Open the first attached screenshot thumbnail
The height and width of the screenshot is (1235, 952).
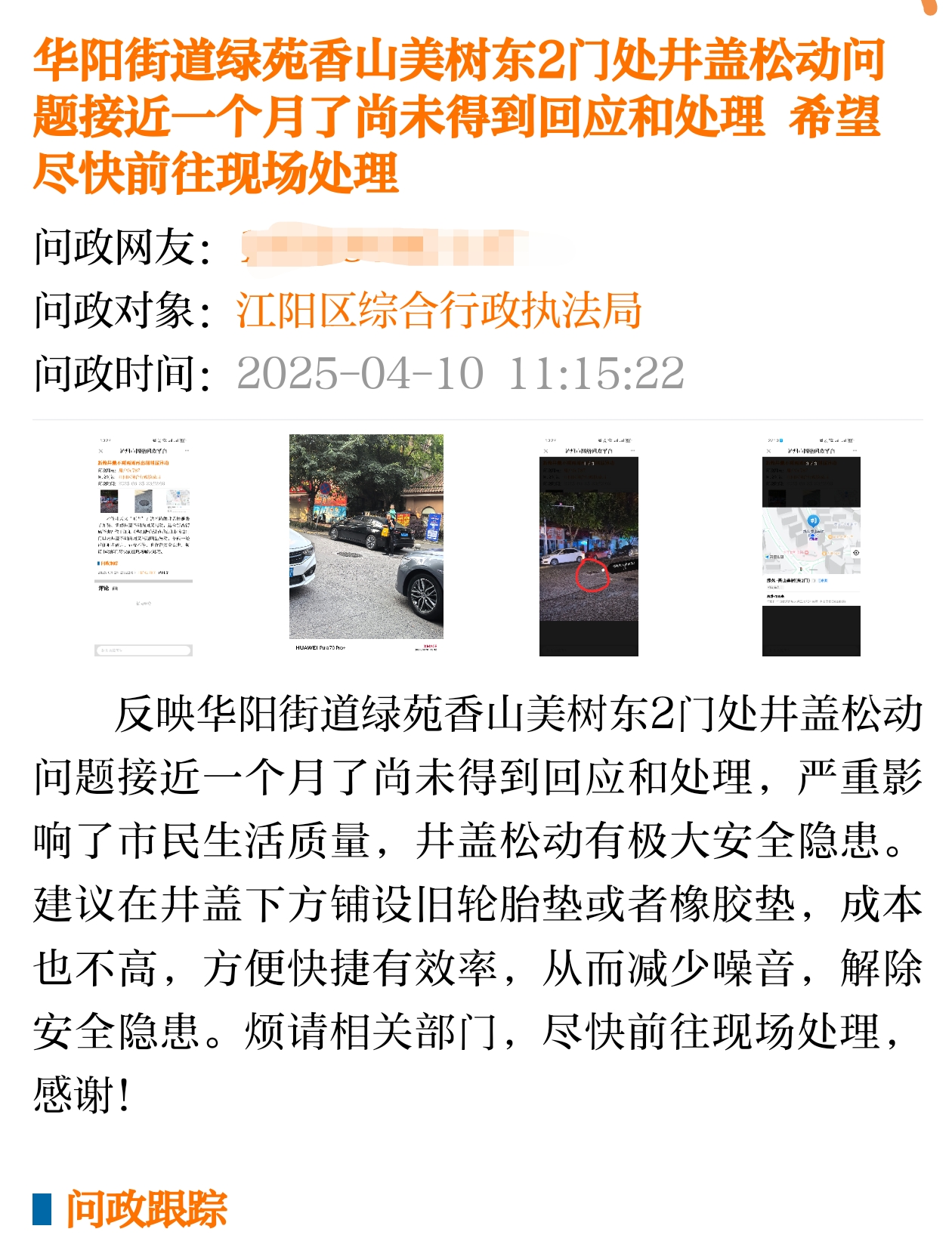coord(144,545)
